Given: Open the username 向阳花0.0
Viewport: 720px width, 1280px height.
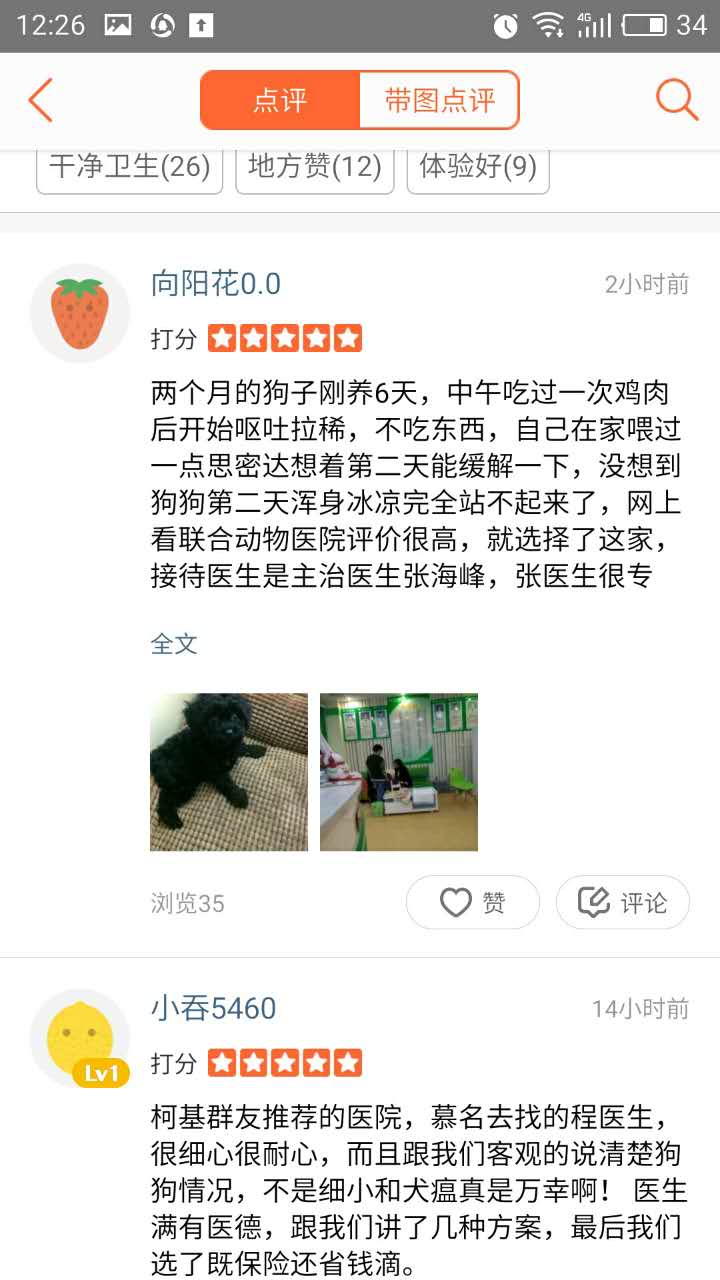Looking at the screenshot, I should pyautogui.click(x=216, y=284).
